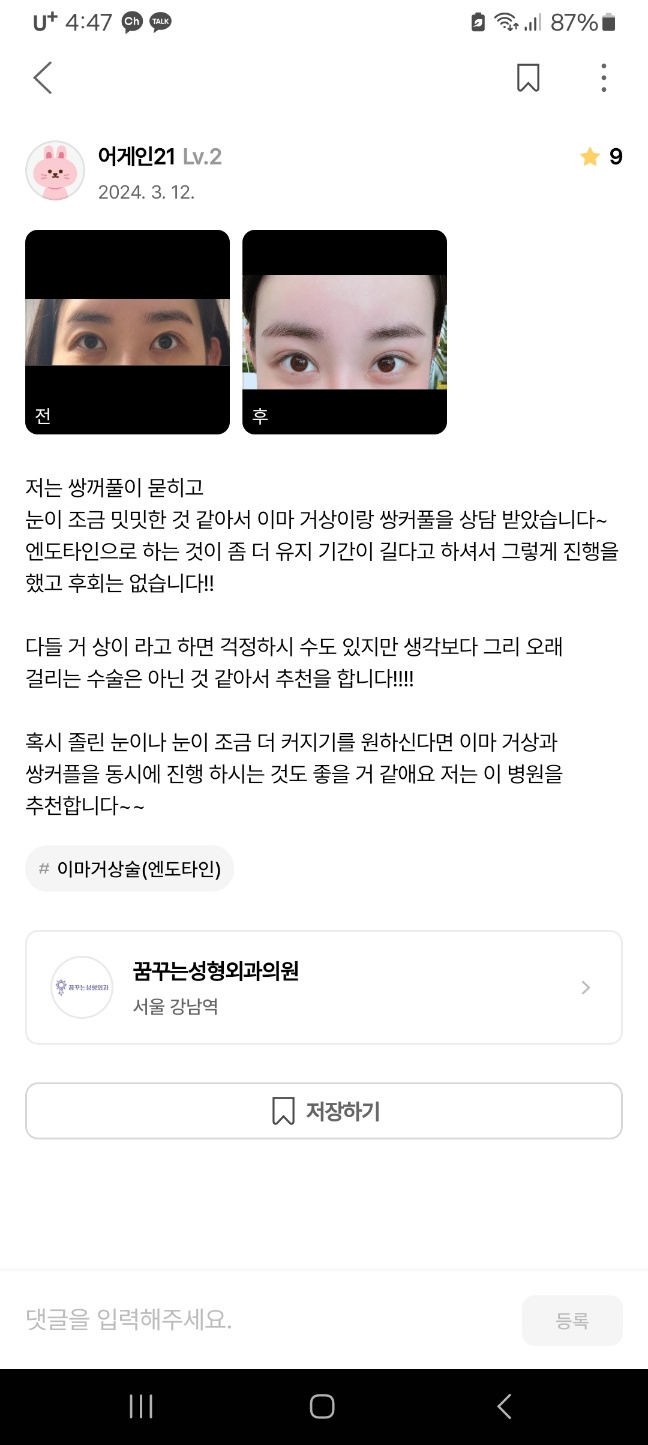Viewport: 648px width, 1445px height.
Task: Tap the 저장하기 save button
Action: 323,1111
